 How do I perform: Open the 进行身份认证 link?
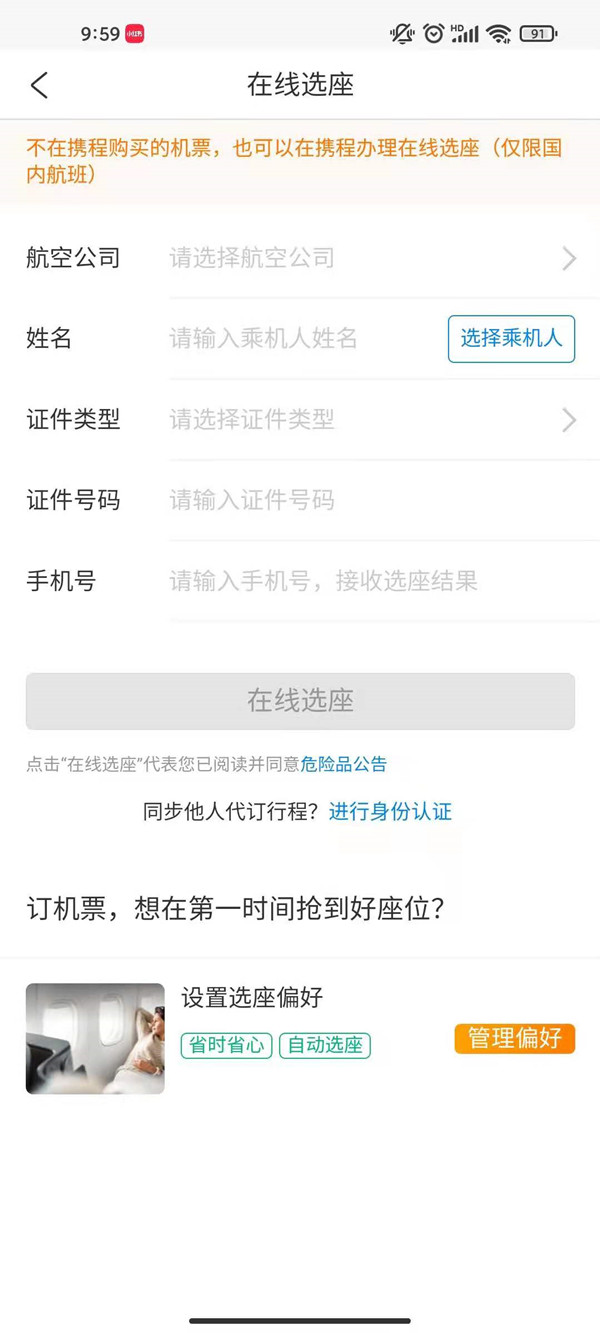coord(390,812)
